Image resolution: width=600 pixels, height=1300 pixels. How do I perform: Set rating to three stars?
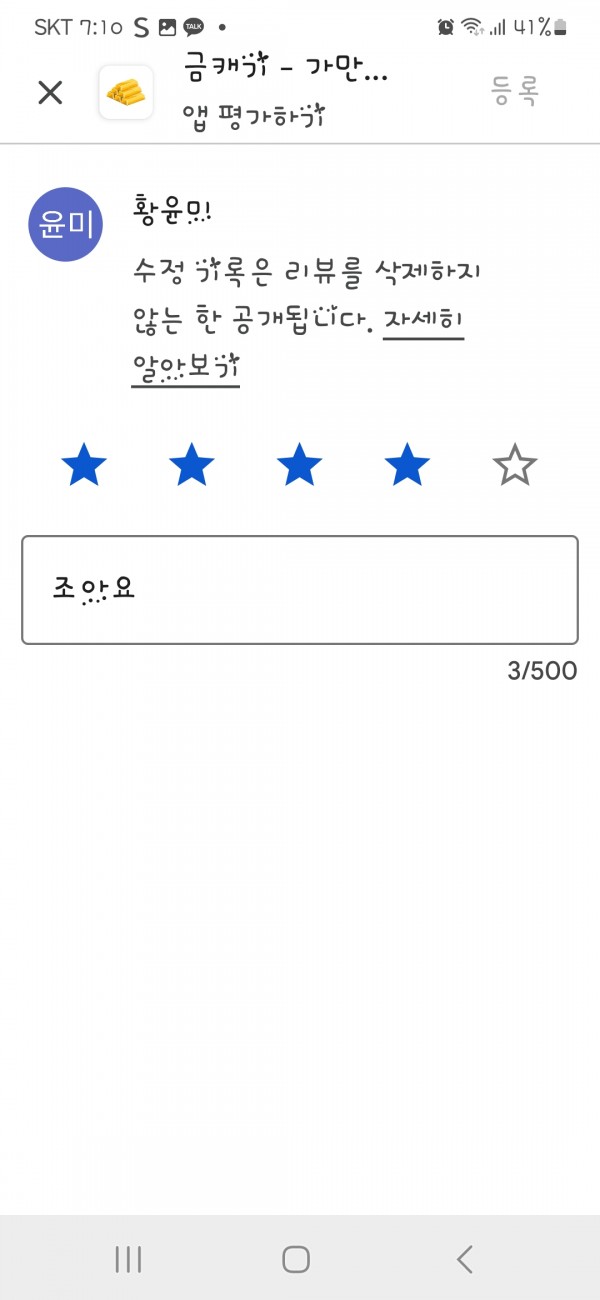[299, 466]
